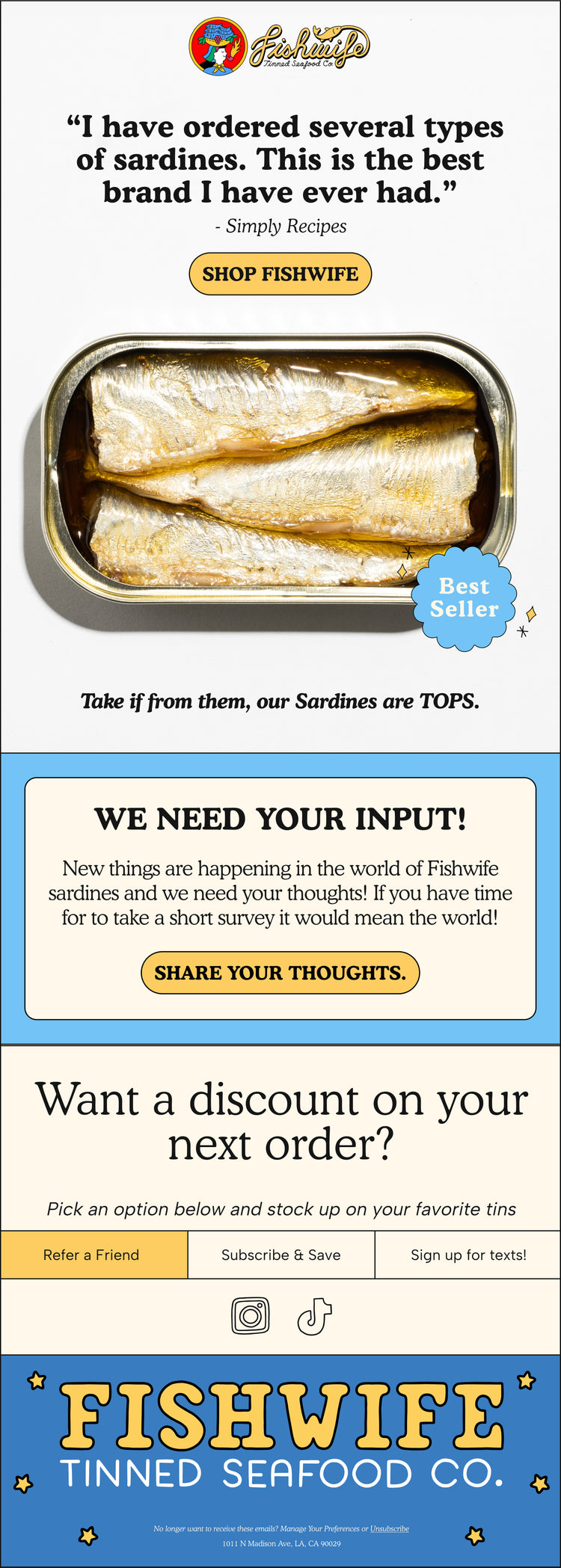
Task: Open the survey via SHARE YOUR THOUGHTS
Action: tap(280, 973)
